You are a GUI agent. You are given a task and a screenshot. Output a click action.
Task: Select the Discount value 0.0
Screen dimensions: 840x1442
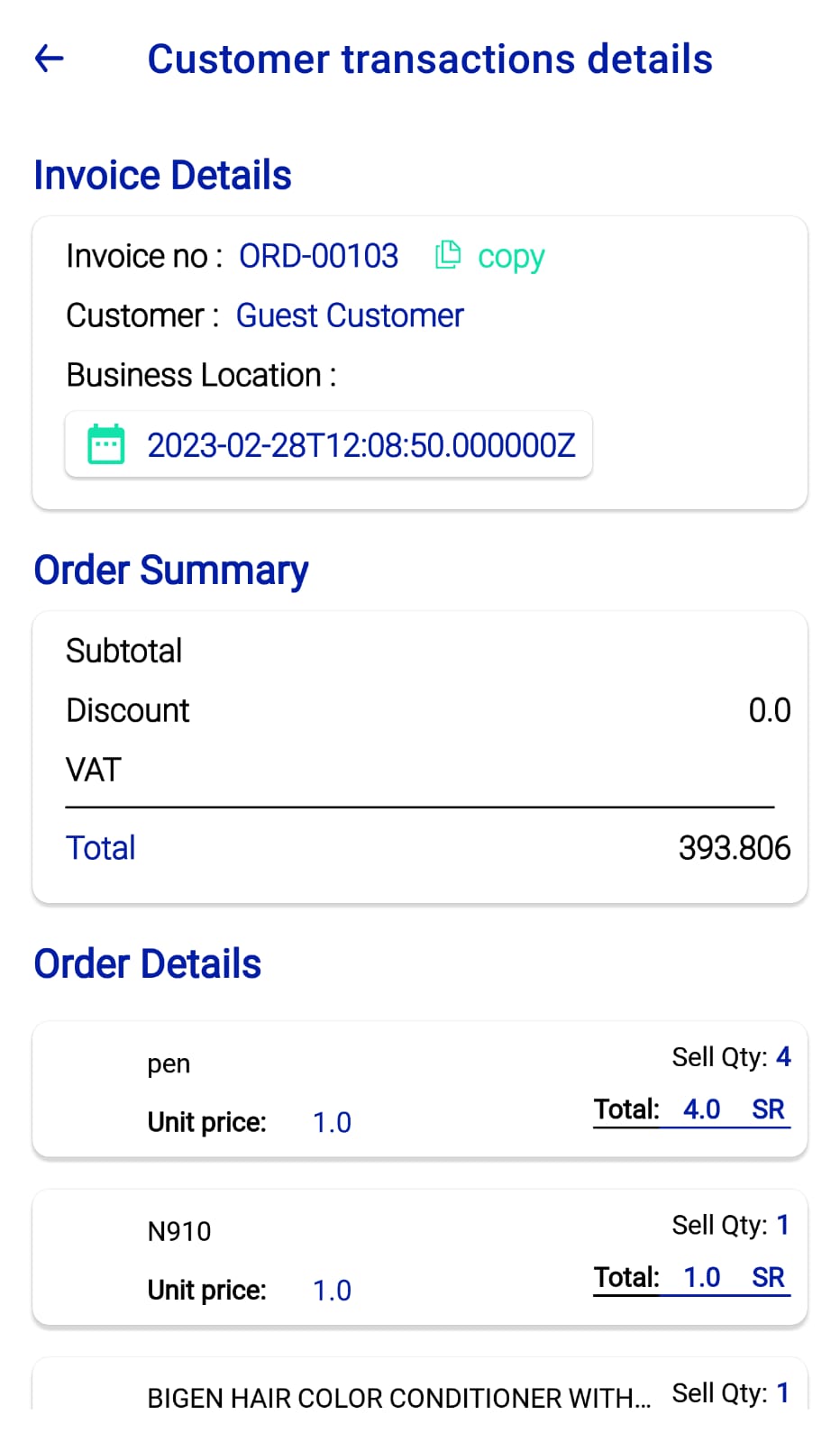click(770, 710)
